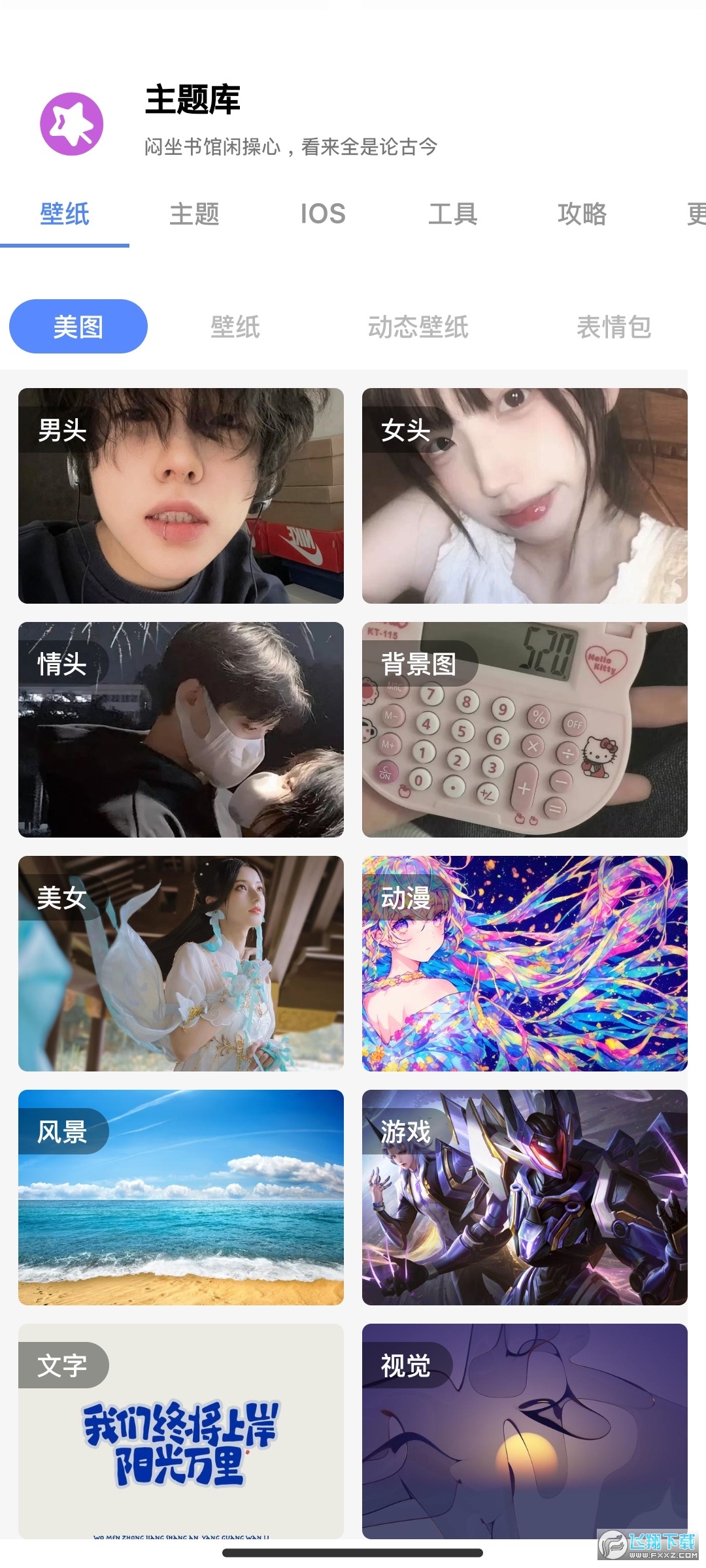Image resolution: width=706 pixels, height=1568 pixels.
Task: Open the 背景图 tile
Action: click(x=524, y=730)
